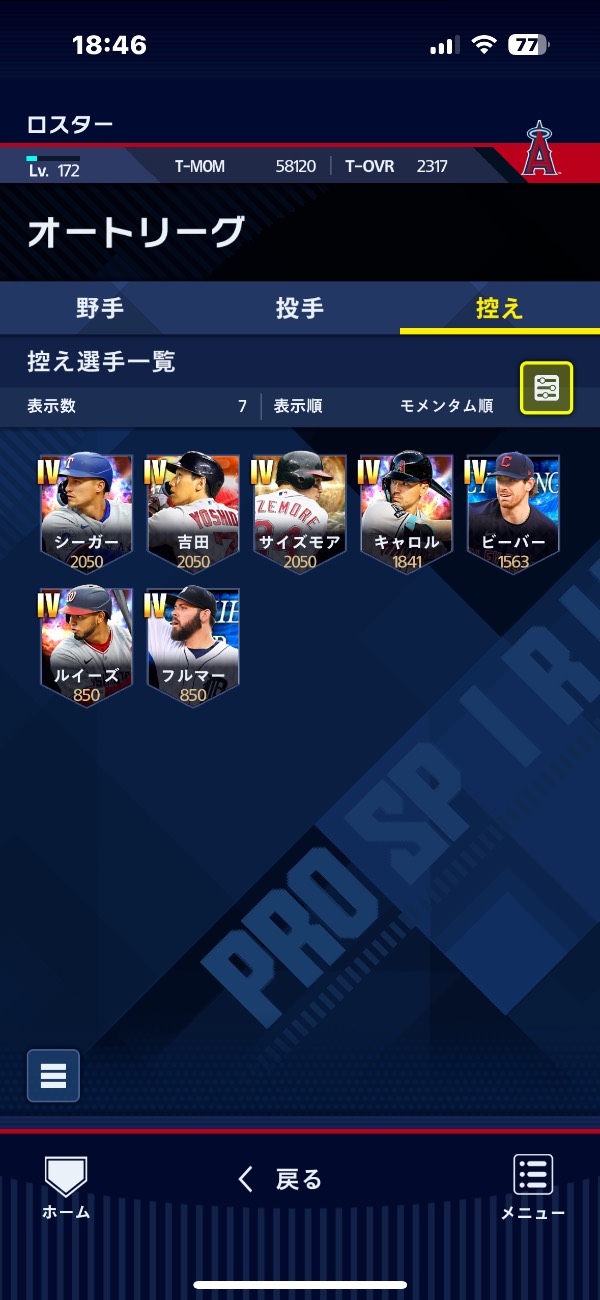Open ルイーズ player card

click(x=87, y=647)
